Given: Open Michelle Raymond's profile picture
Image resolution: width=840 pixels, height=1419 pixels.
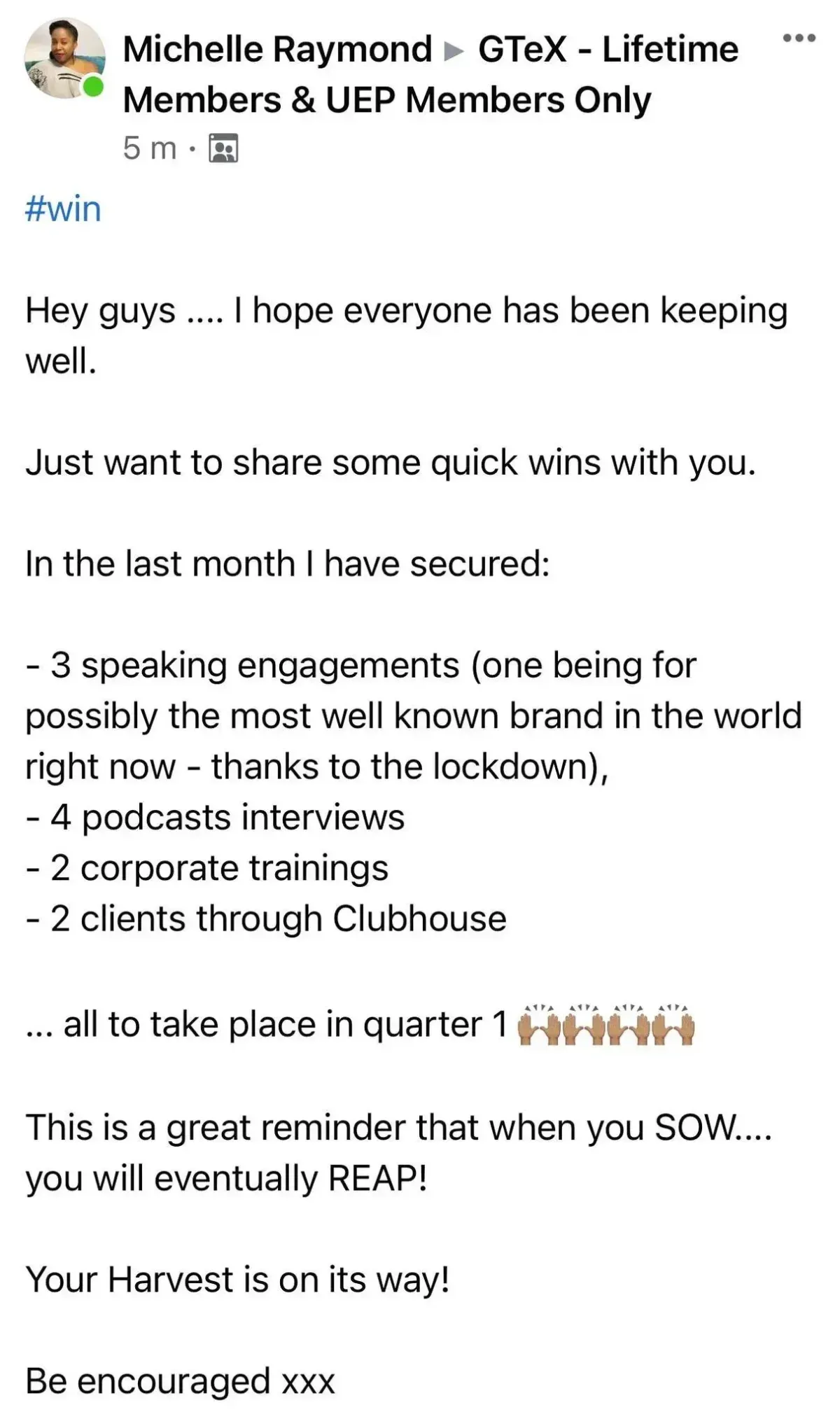Looking at the screenshot, I should click(64, 59).
